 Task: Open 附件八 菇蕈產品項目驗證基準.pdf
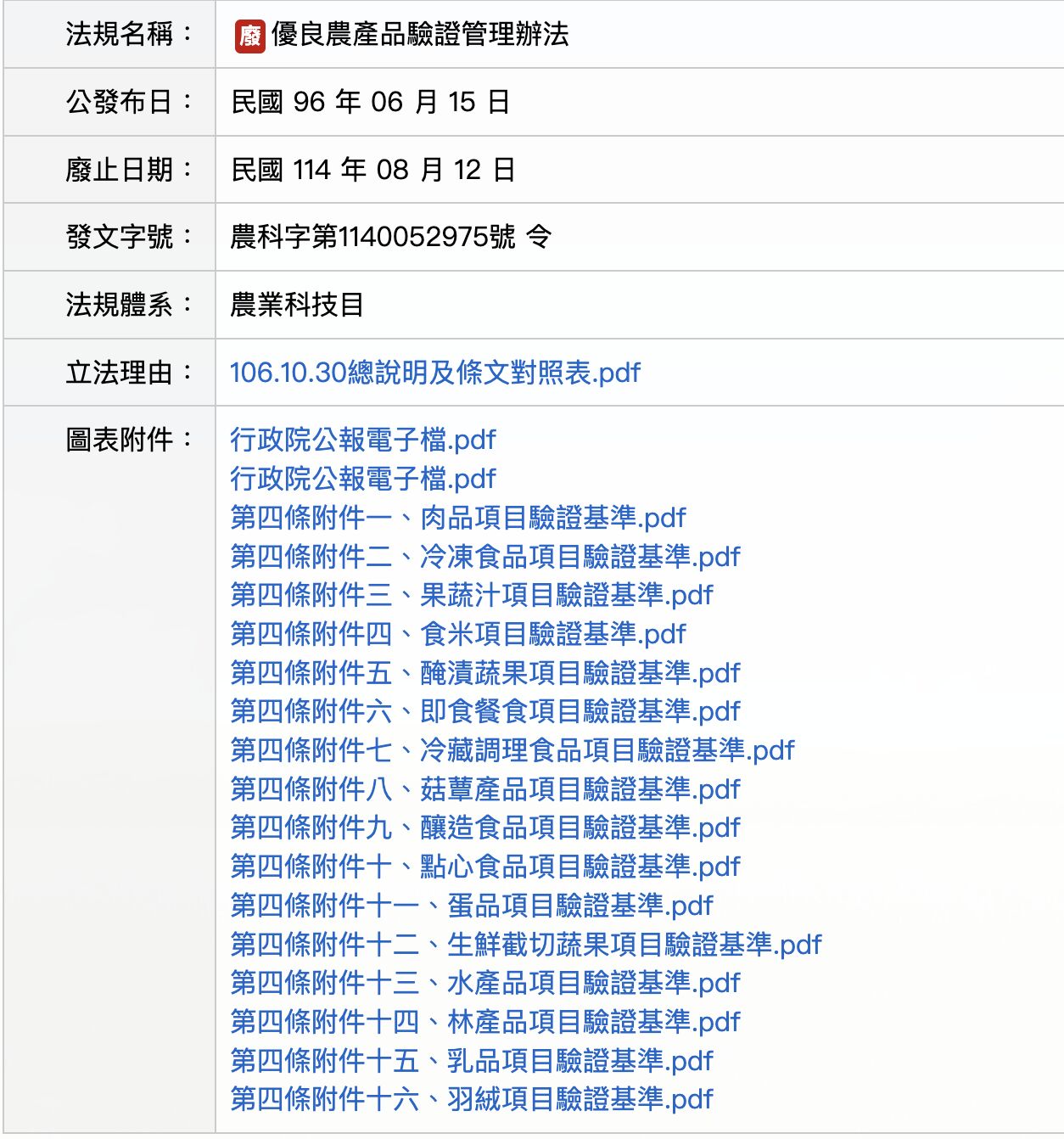click(484, 788)
